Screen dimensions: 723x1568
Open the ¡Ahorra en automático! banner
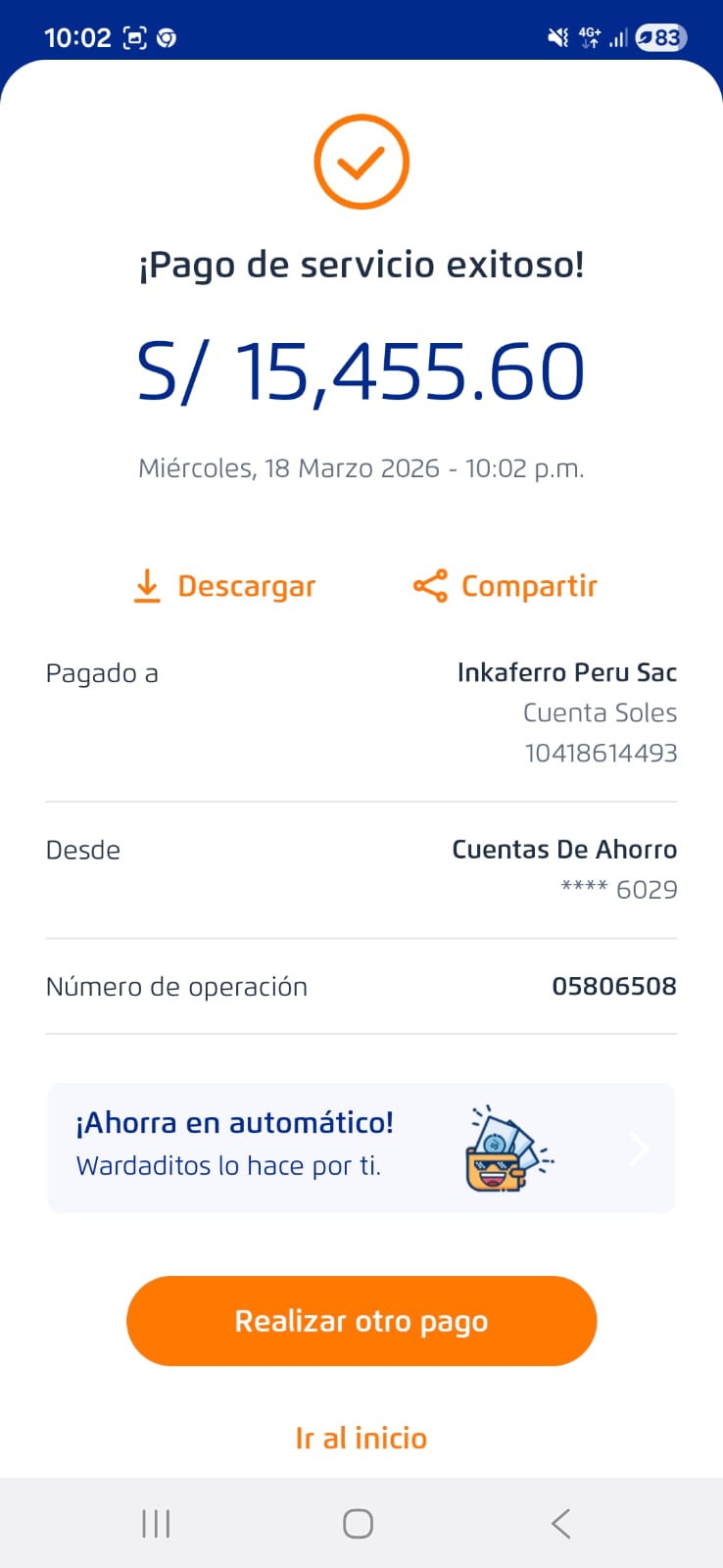[361, 1148]
